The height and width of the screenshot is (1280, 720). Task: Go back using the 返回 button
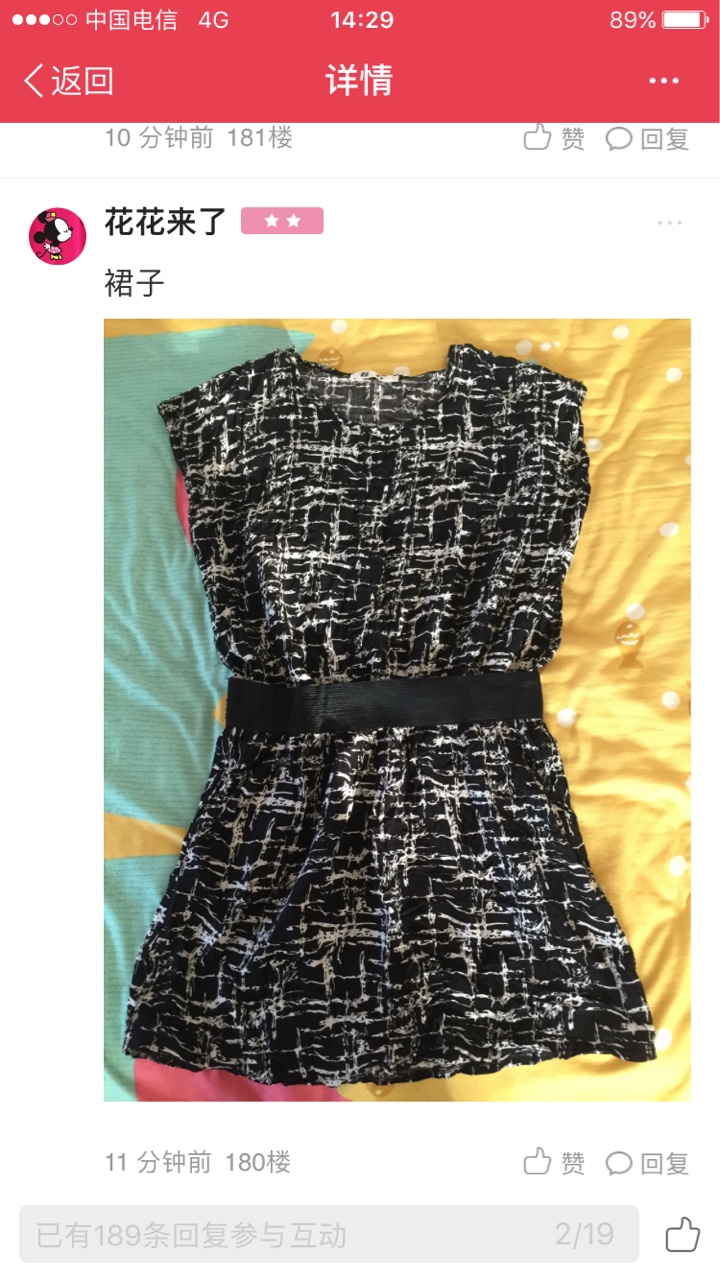click(x=68, y=81)
